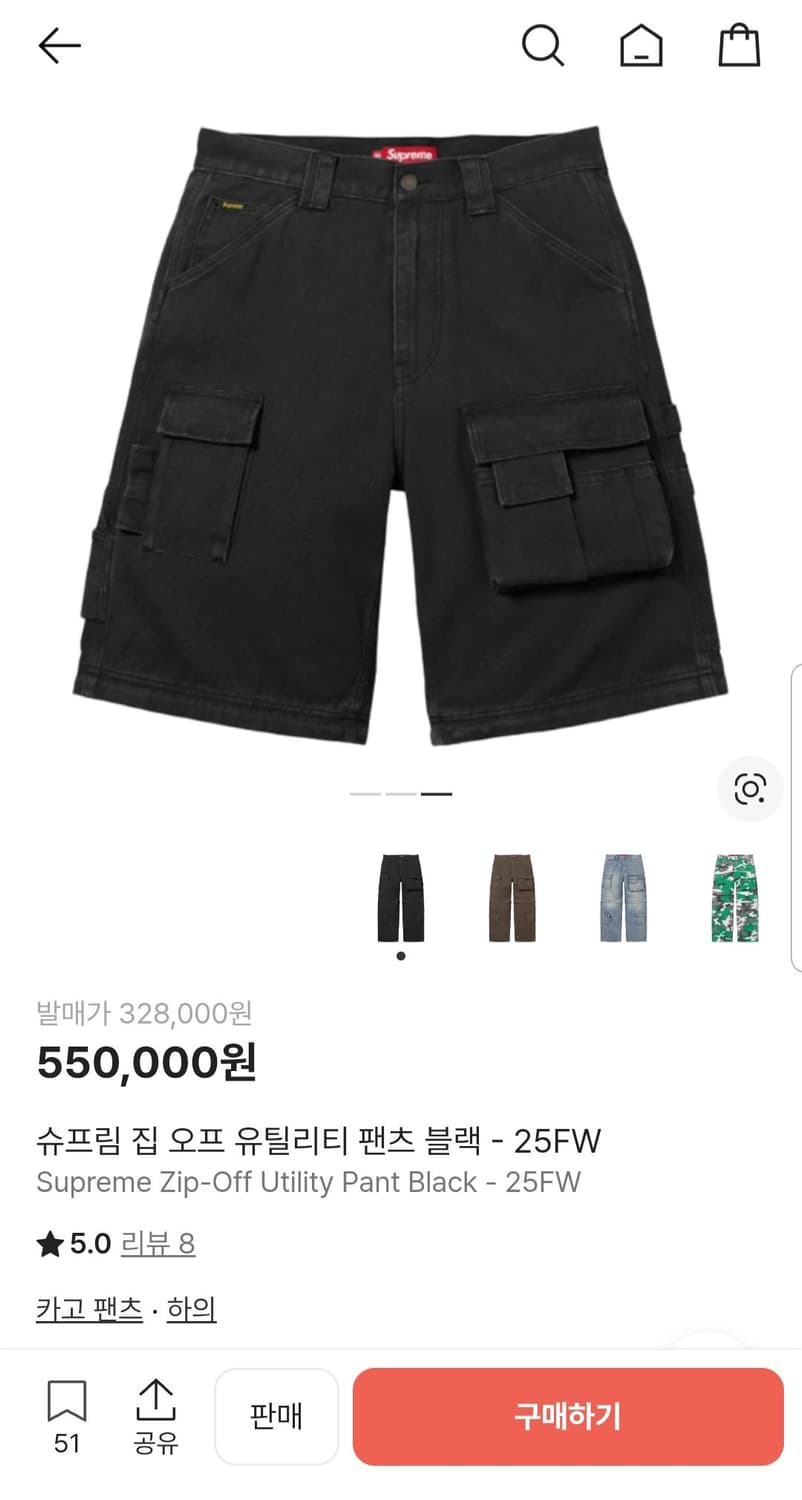Image resolution: width=802 pixels, height=1500 pixels.
Task: Select the black pants color variant
Action: coord(400,898)
